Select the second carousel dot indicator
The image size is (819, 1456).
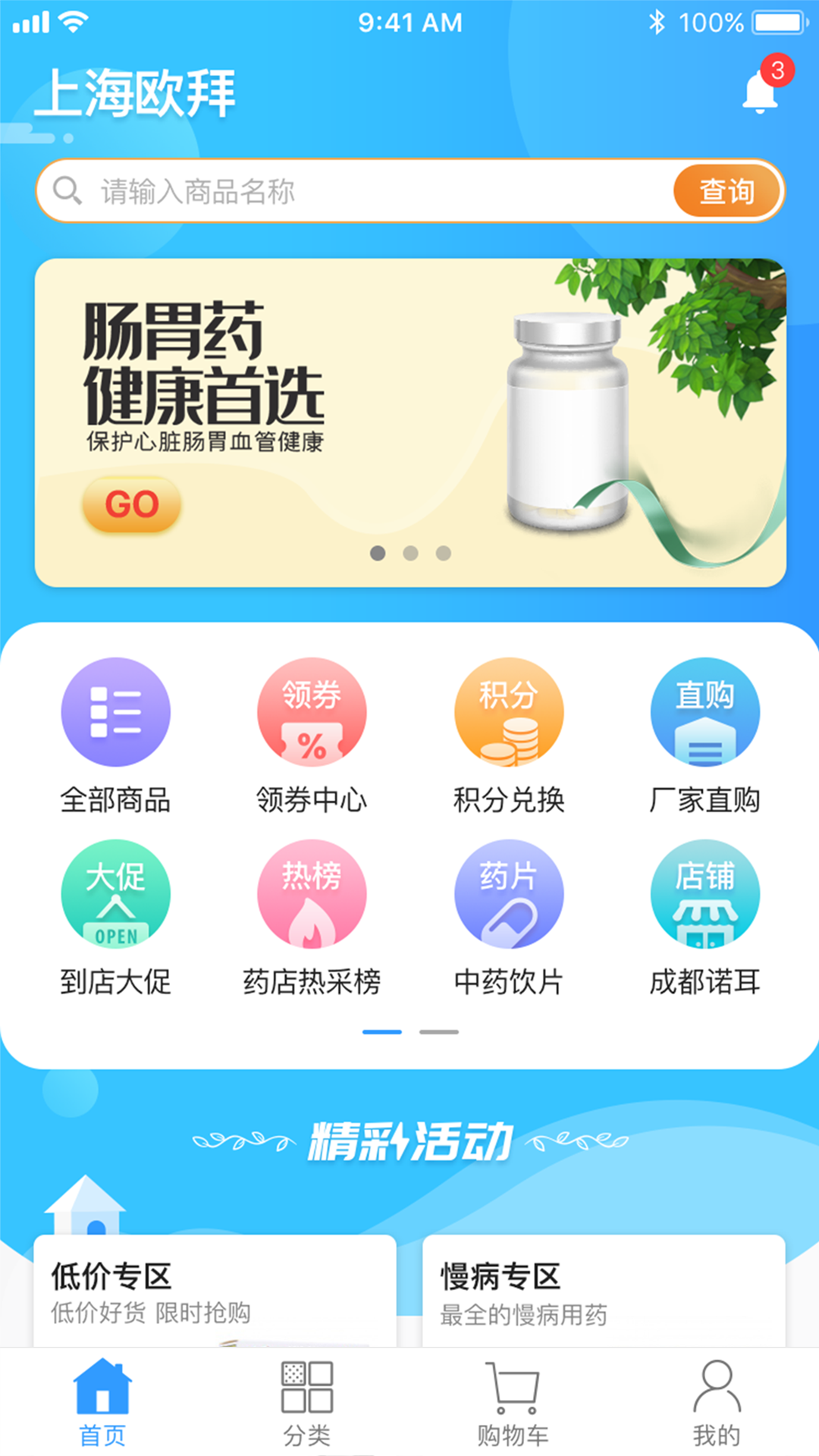(x=409, y=554)
